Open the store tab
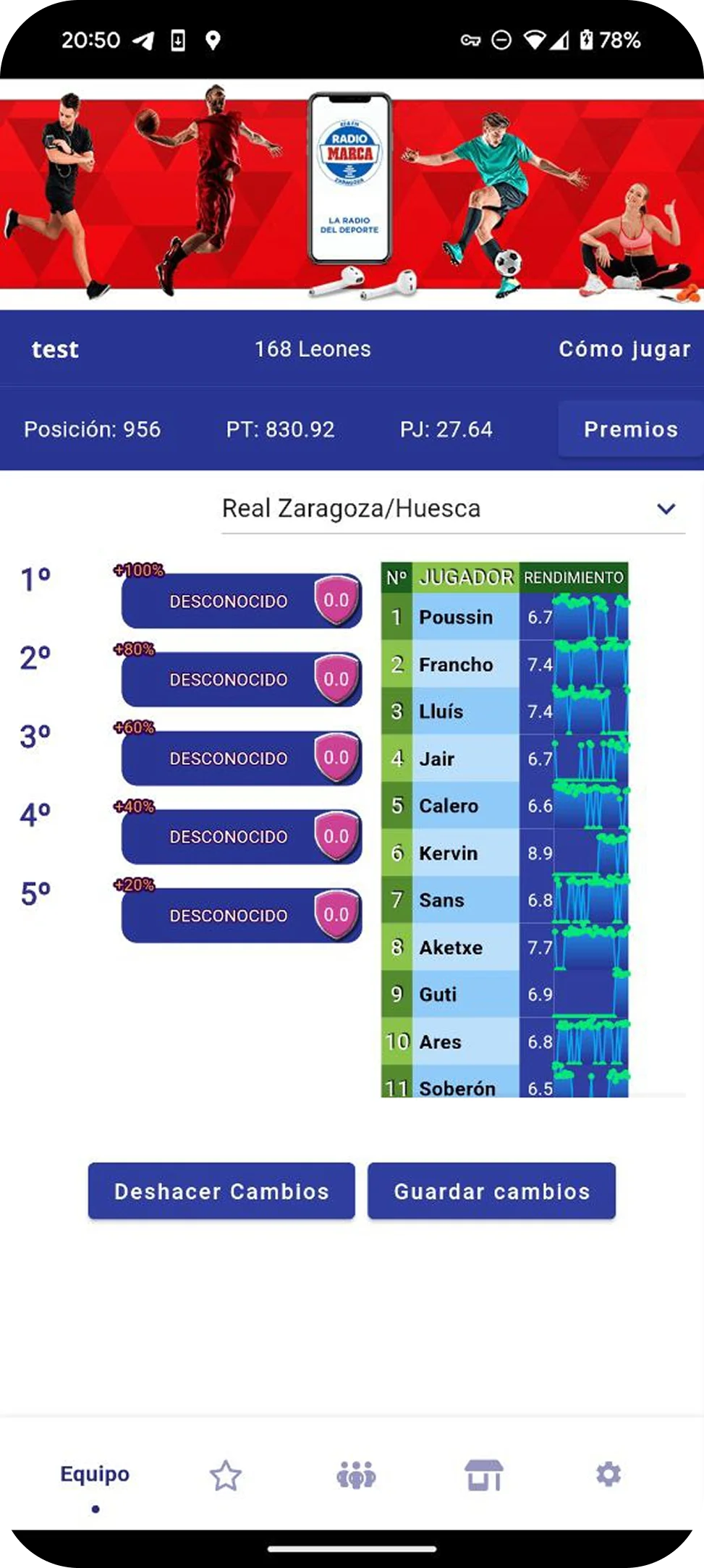 click(483, 1475)
